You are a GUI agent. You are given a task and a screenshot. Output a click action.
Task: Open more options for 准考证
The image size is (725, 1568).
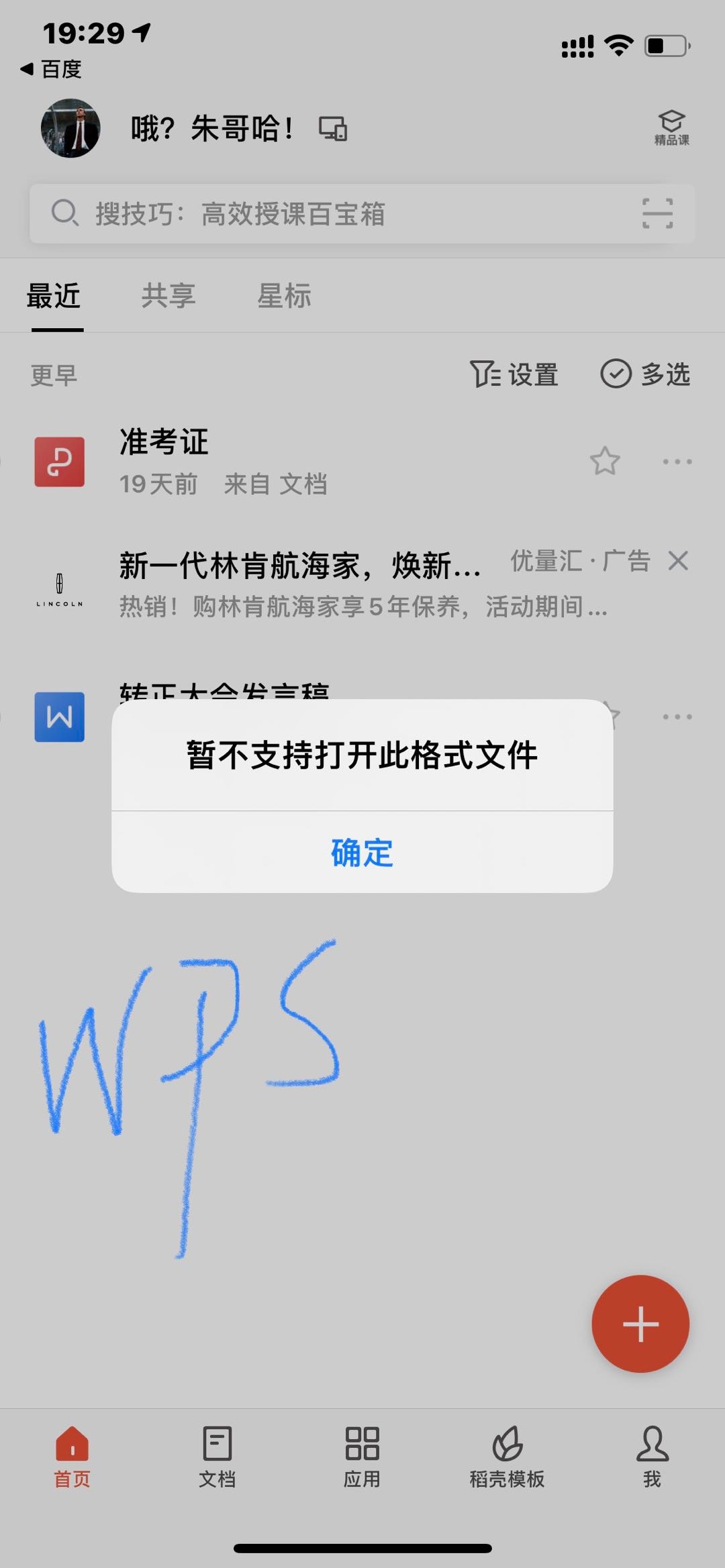click(x=677, y=462)
